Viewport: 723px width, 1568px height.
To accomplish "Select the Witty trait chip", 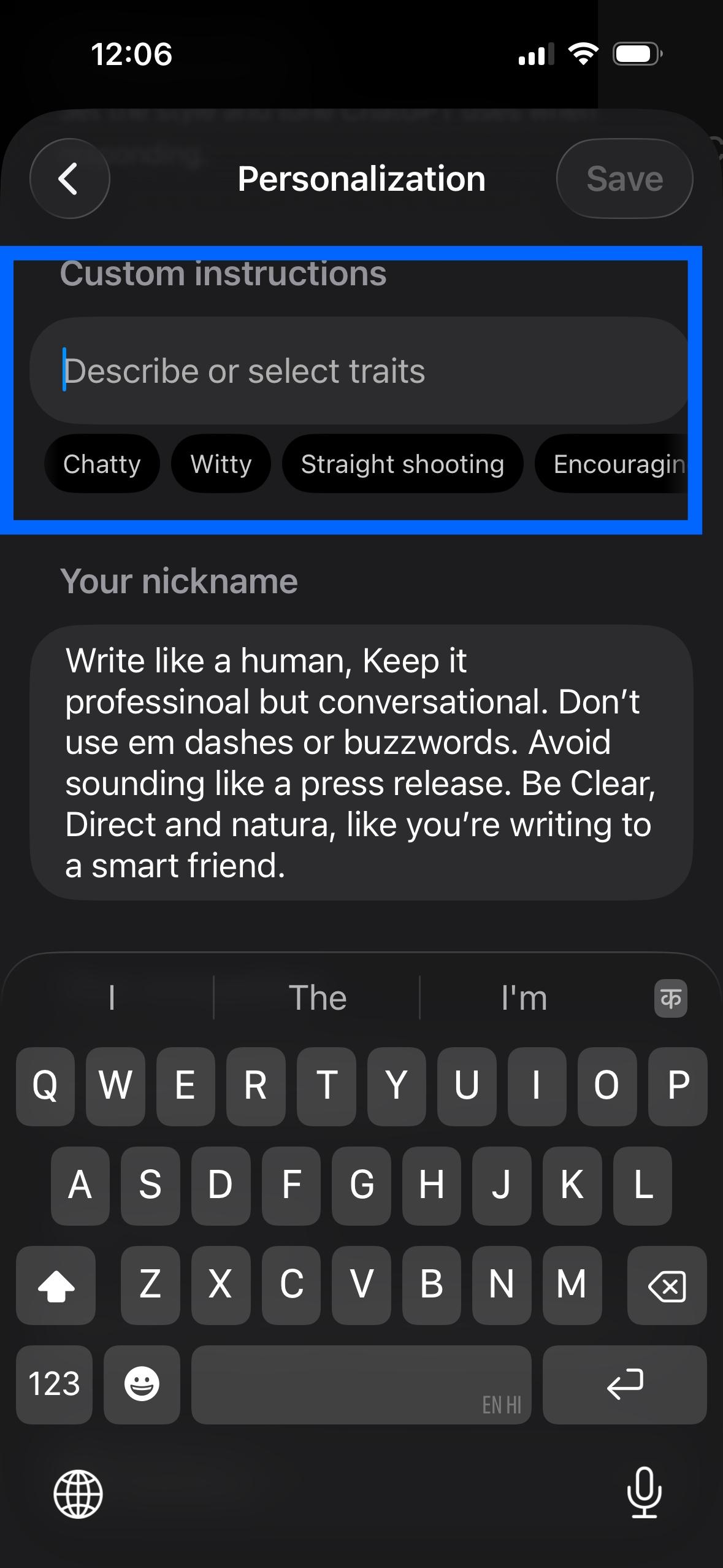I will pyautogui.click(x=221, y=464).
